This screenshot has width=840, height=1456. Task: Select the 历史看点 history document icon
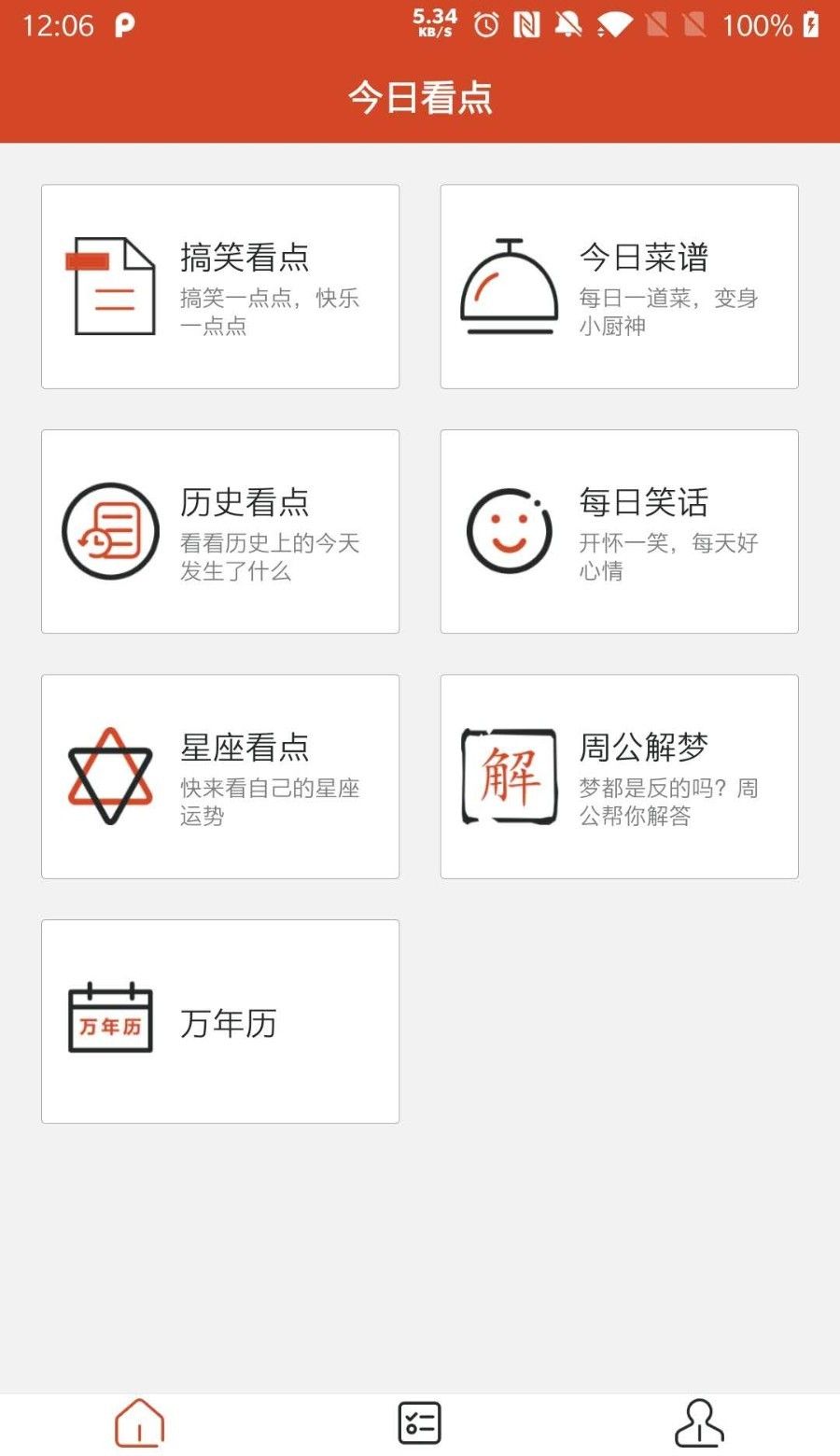click(109, 530)
